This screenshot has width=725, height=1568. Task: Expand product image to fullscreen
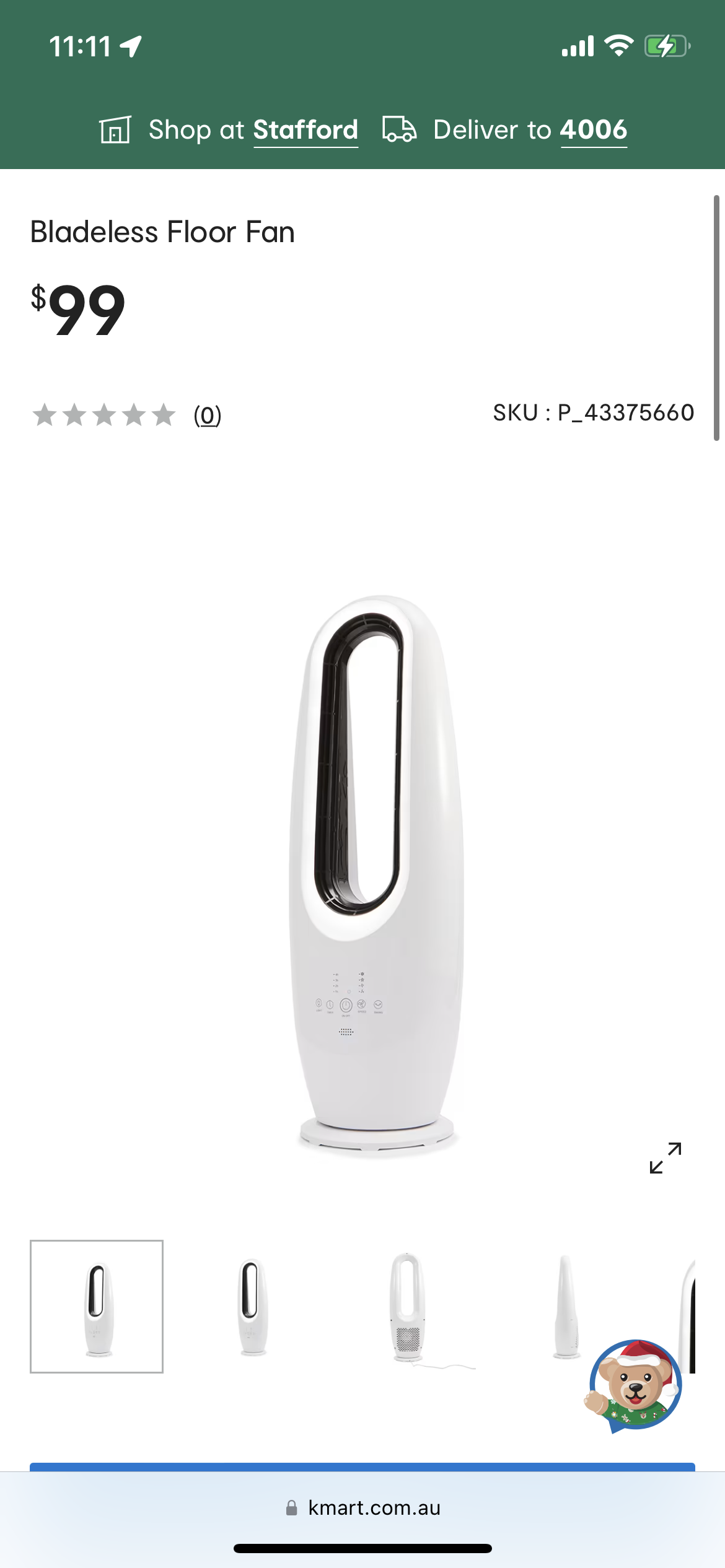click(665, 1157)
